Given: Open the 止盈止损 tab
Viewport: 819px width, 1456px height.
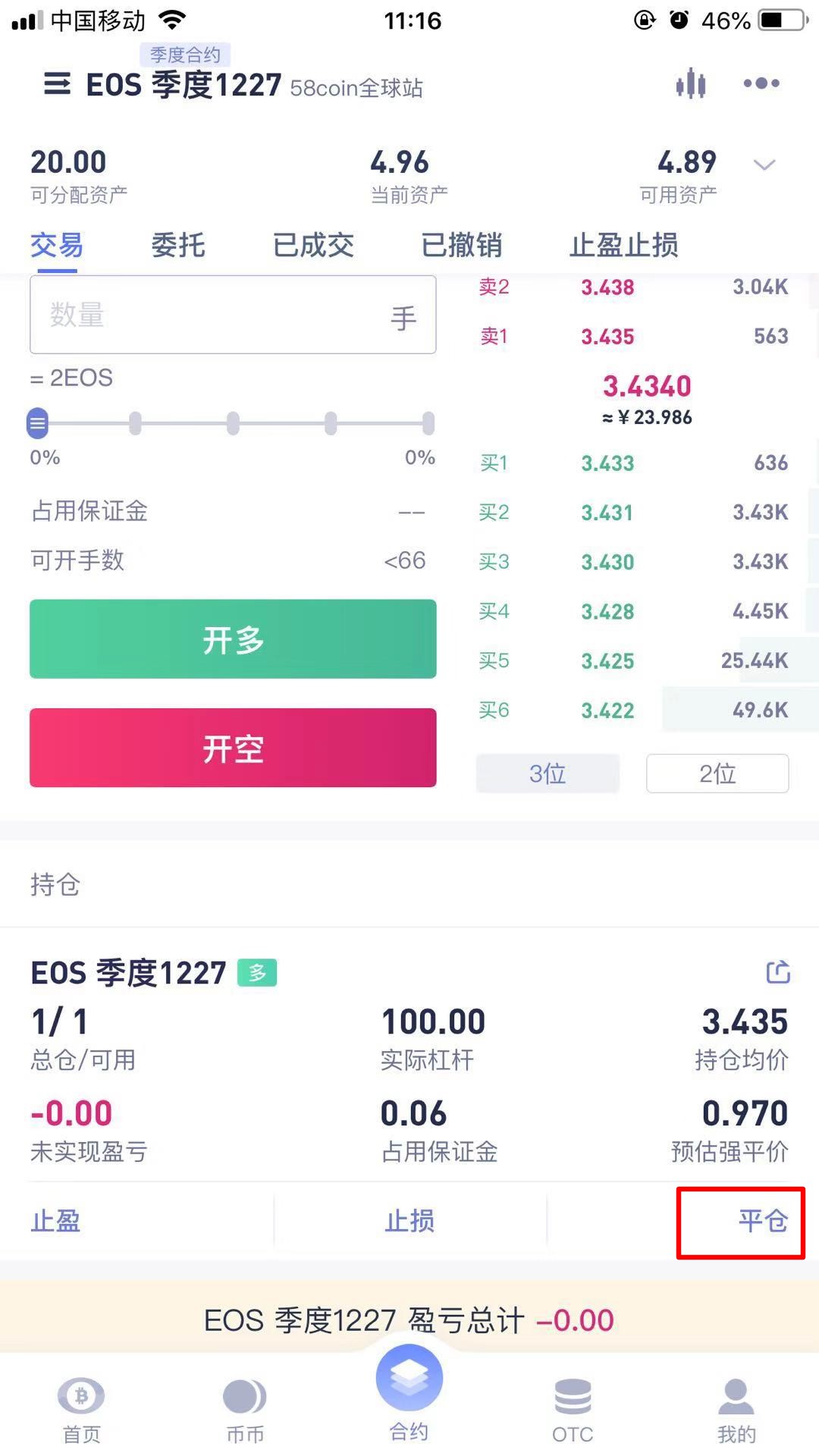Looking at the screenshot, I should tap(624, 246).
